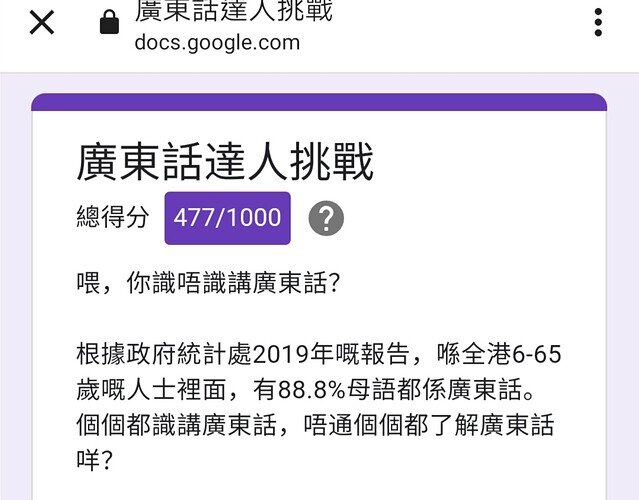This screenshot has width=639, height=500.
Task: Close the browser tab with X
Action: (x=42, y=22)
